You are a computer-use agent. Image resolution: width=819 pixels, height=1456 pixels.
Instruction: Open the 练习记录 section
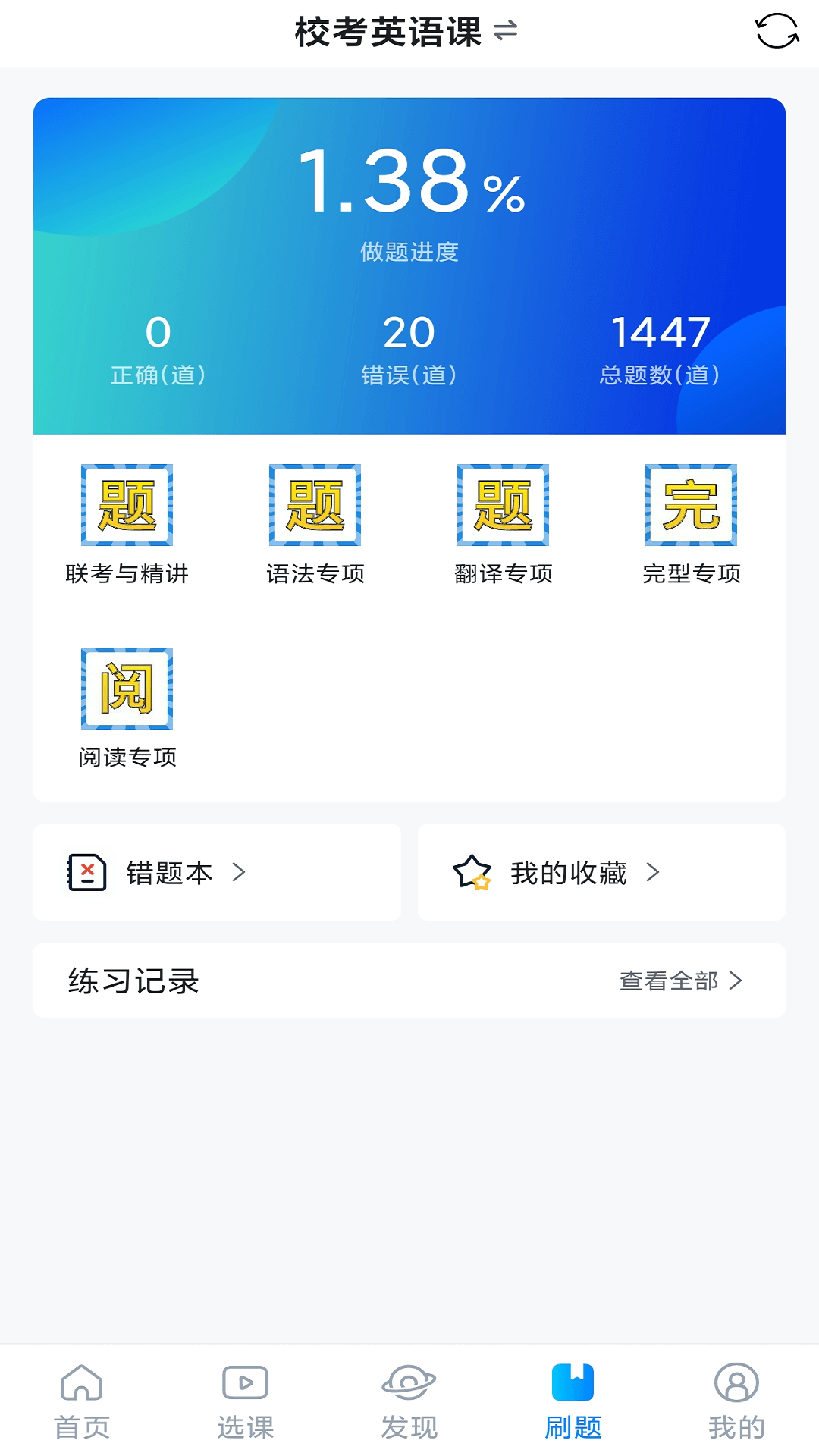133,981
